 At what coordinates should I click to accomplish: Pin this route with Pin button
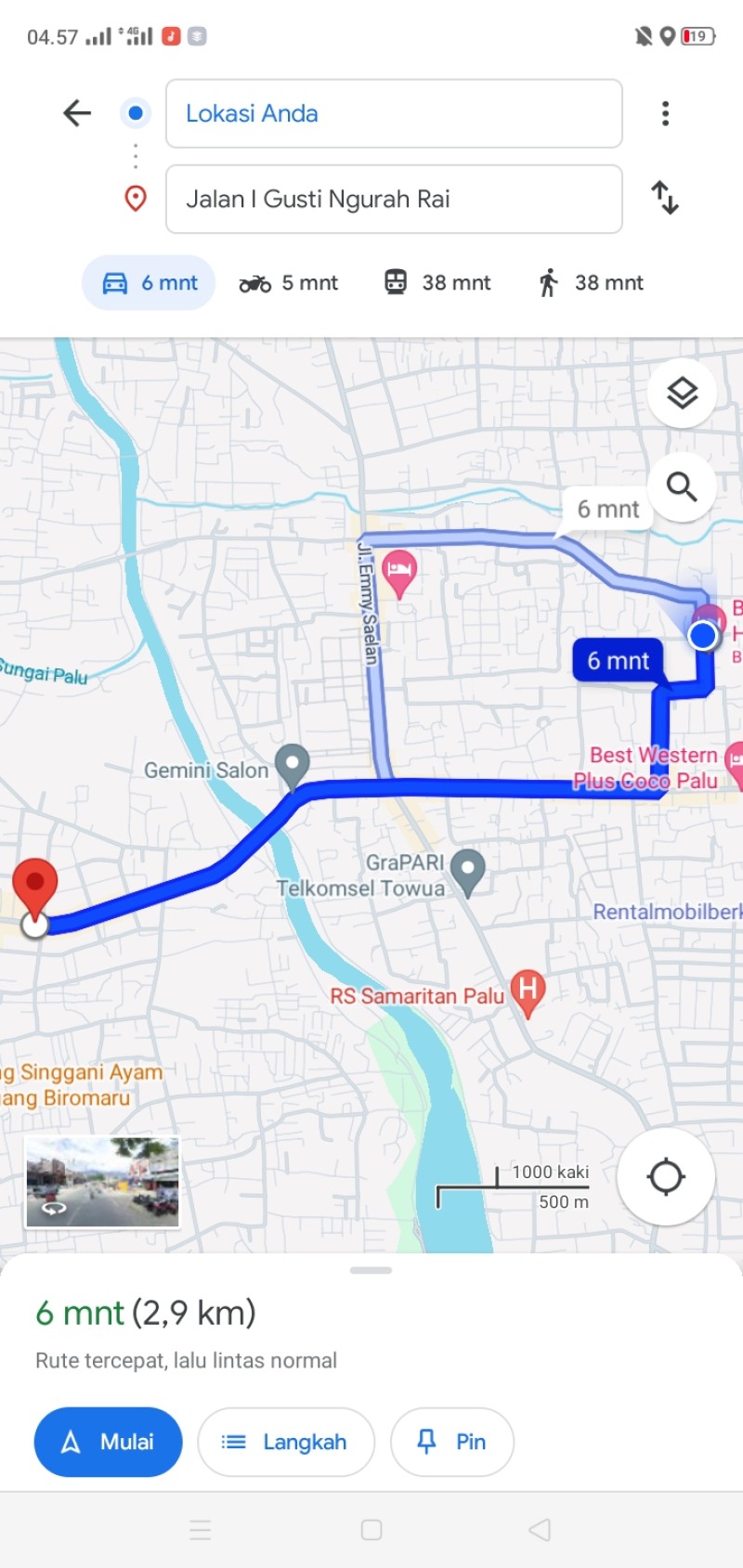coord(452,1442)
